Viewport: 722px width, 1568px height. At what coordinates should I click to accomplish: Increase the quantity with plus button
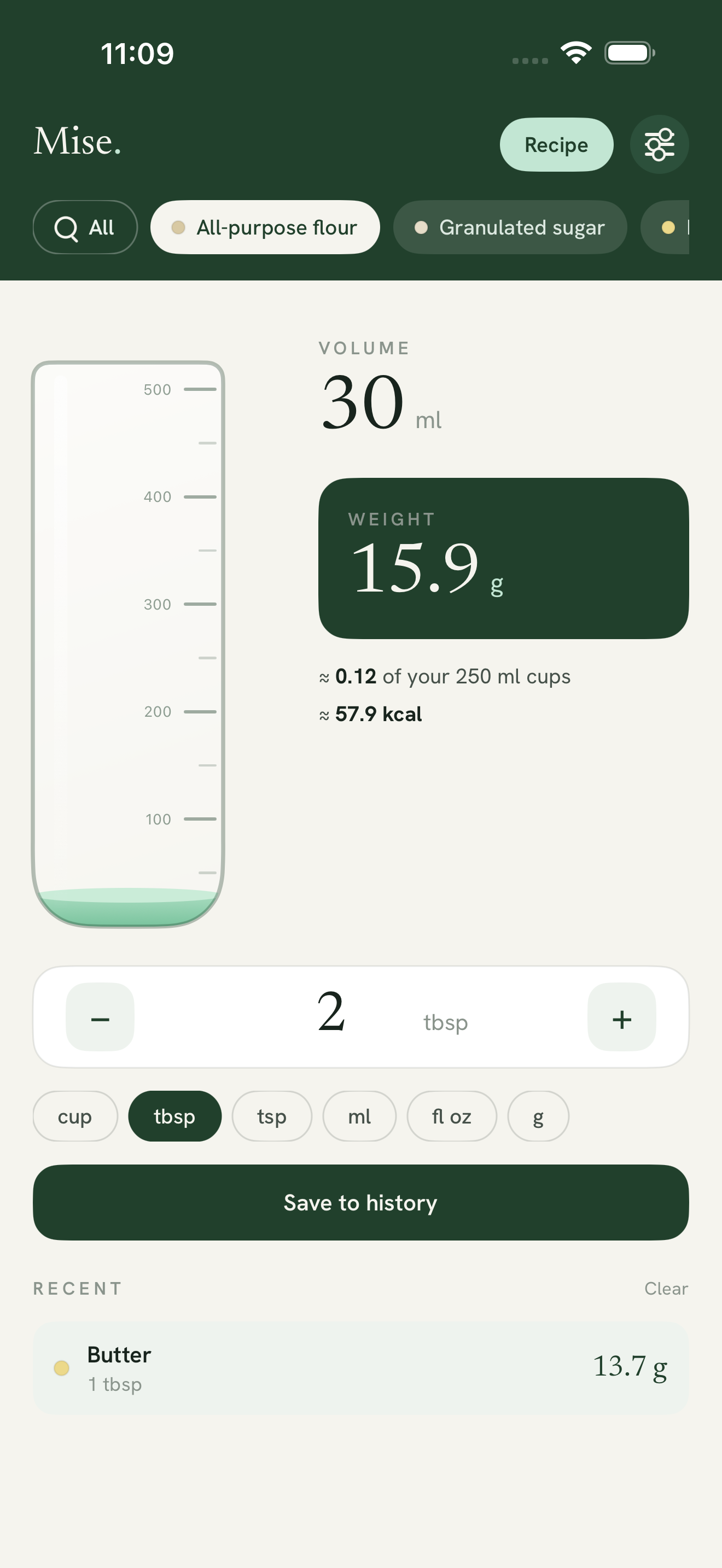[x=621, y=1016]
